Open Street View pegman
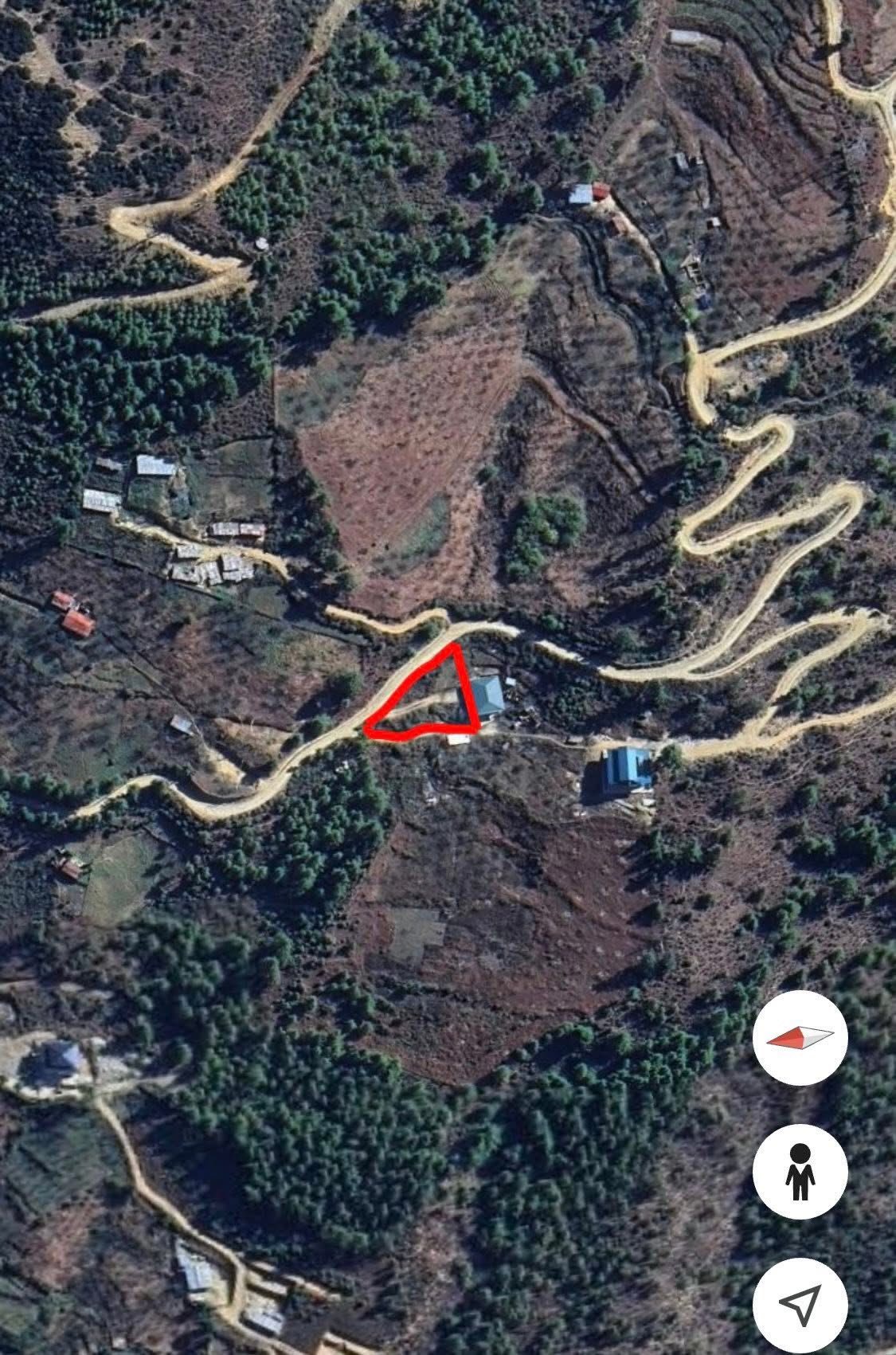 point(800,1172)
